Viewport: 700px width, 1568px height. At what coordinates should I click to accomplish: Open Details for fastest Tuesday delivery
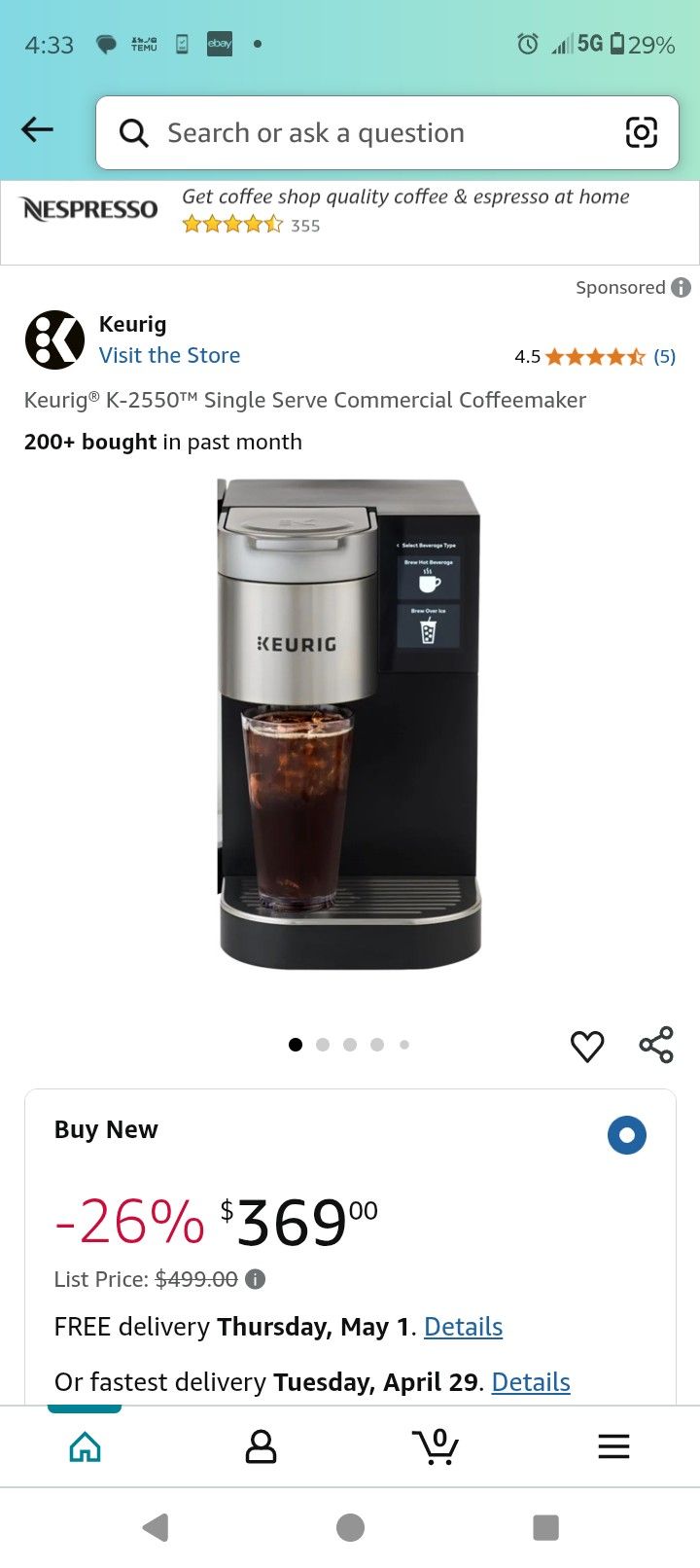click(531, 1382)
